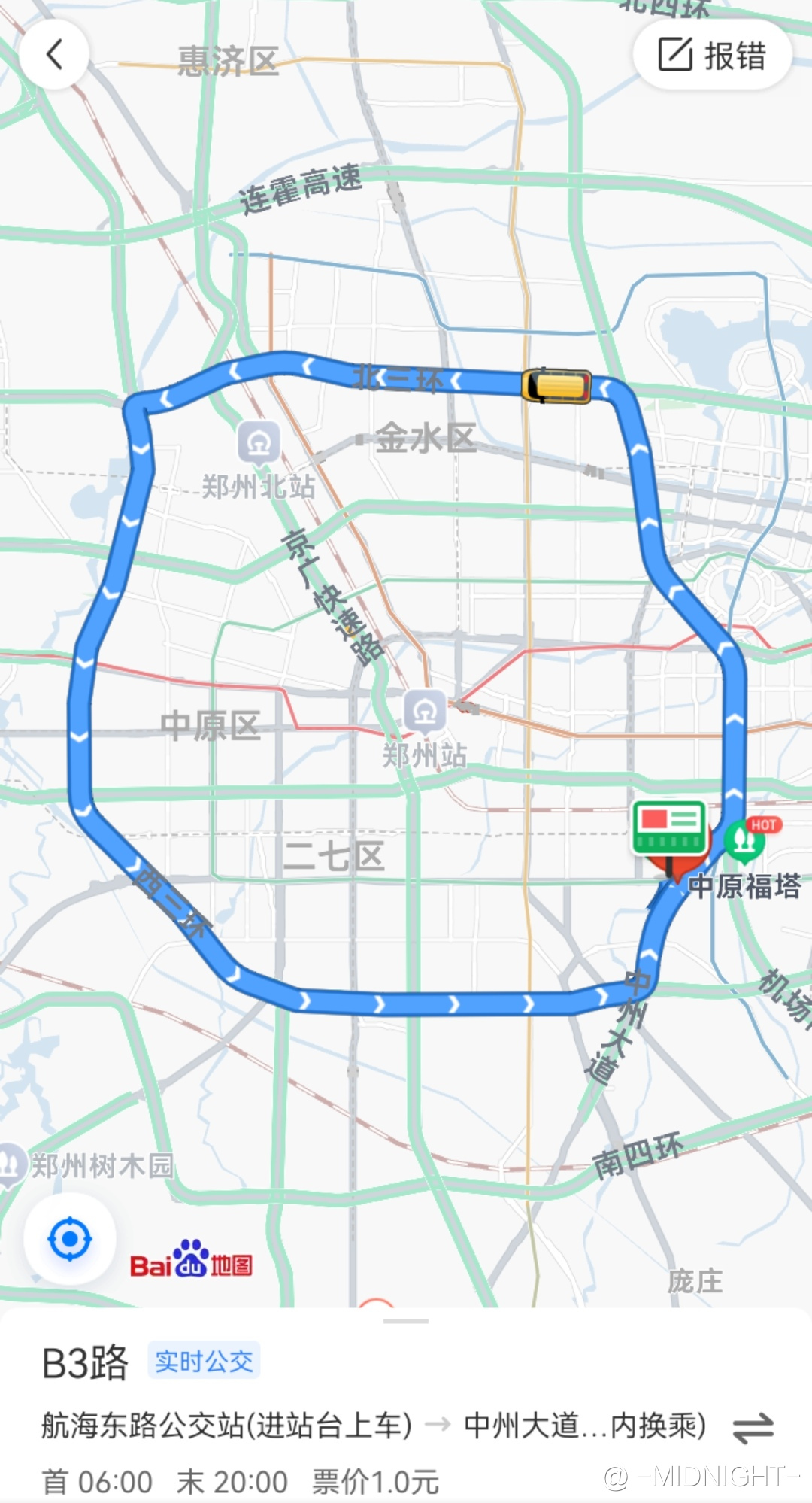Screen dimensions: 812x1503
Task: Tap the yellow bus on the route
Action: pos(557,386)
